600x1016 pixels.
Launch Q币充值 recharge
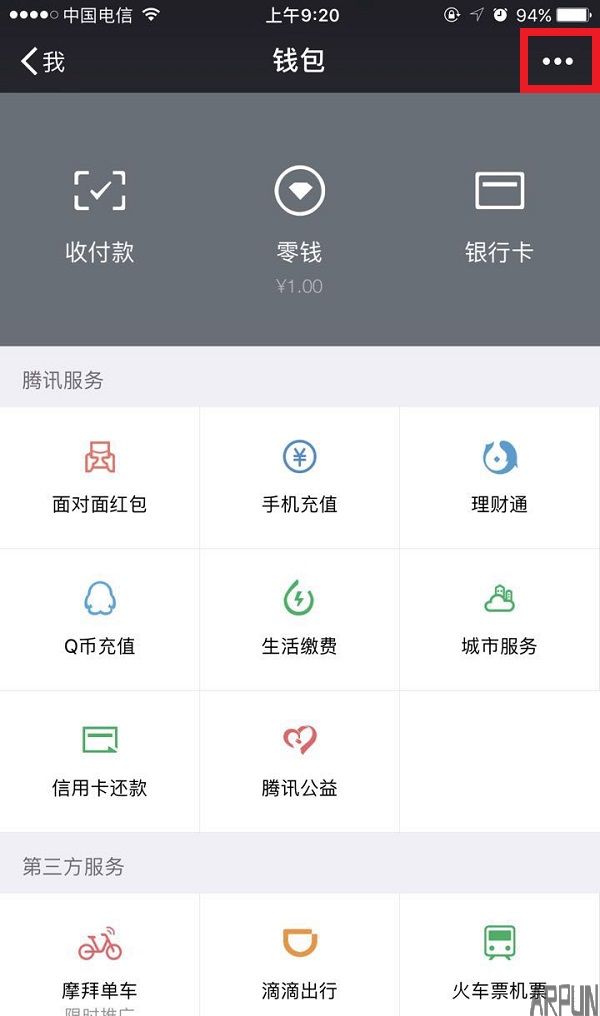click(x=100, y=619)
